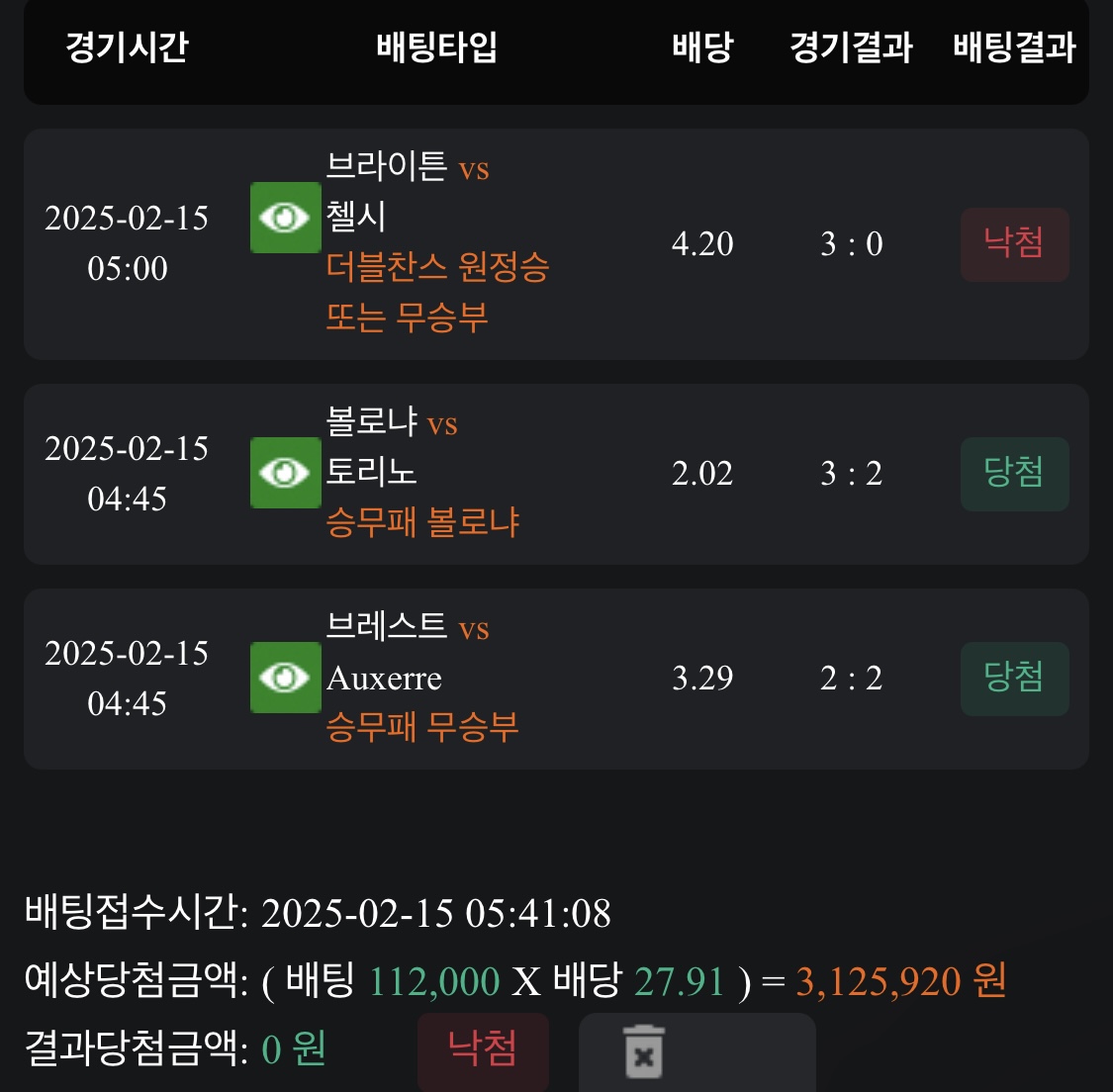Tap the eye icon for 브레스트 vs Auxerre
1113x1092 pixels.
[285, 678]
